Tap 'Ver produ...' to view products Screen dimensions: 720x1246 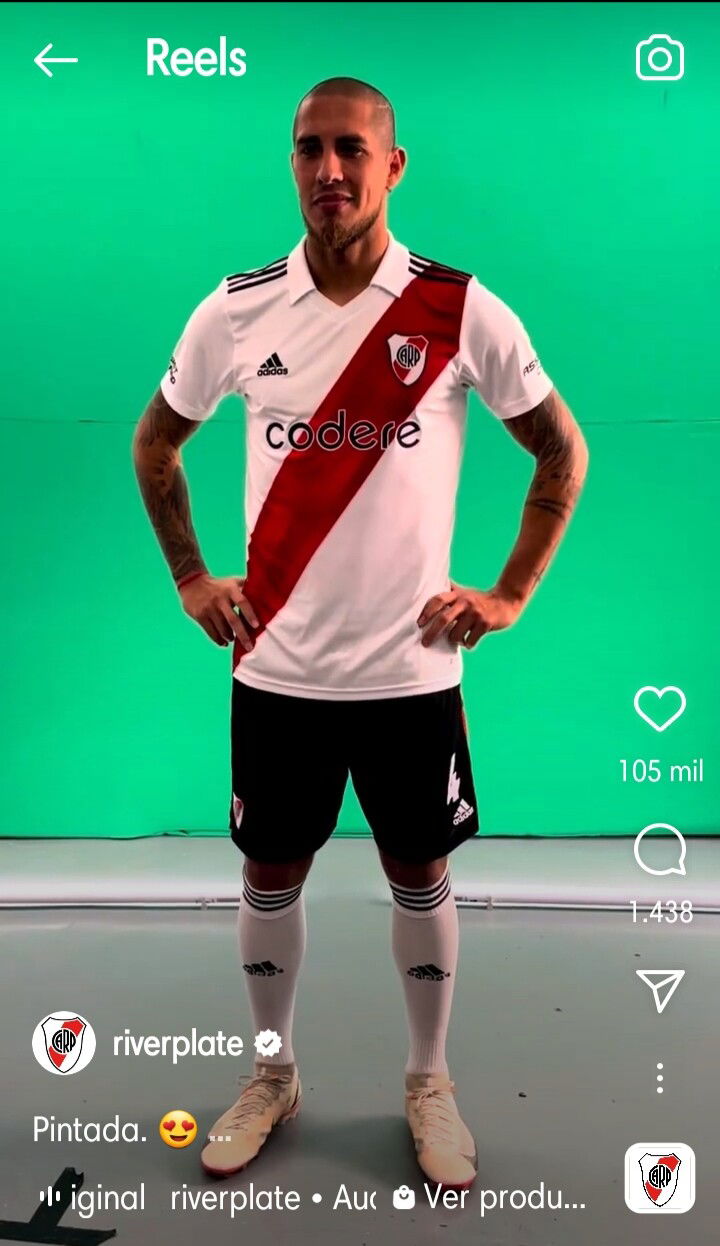click(x=489, y=1197)
